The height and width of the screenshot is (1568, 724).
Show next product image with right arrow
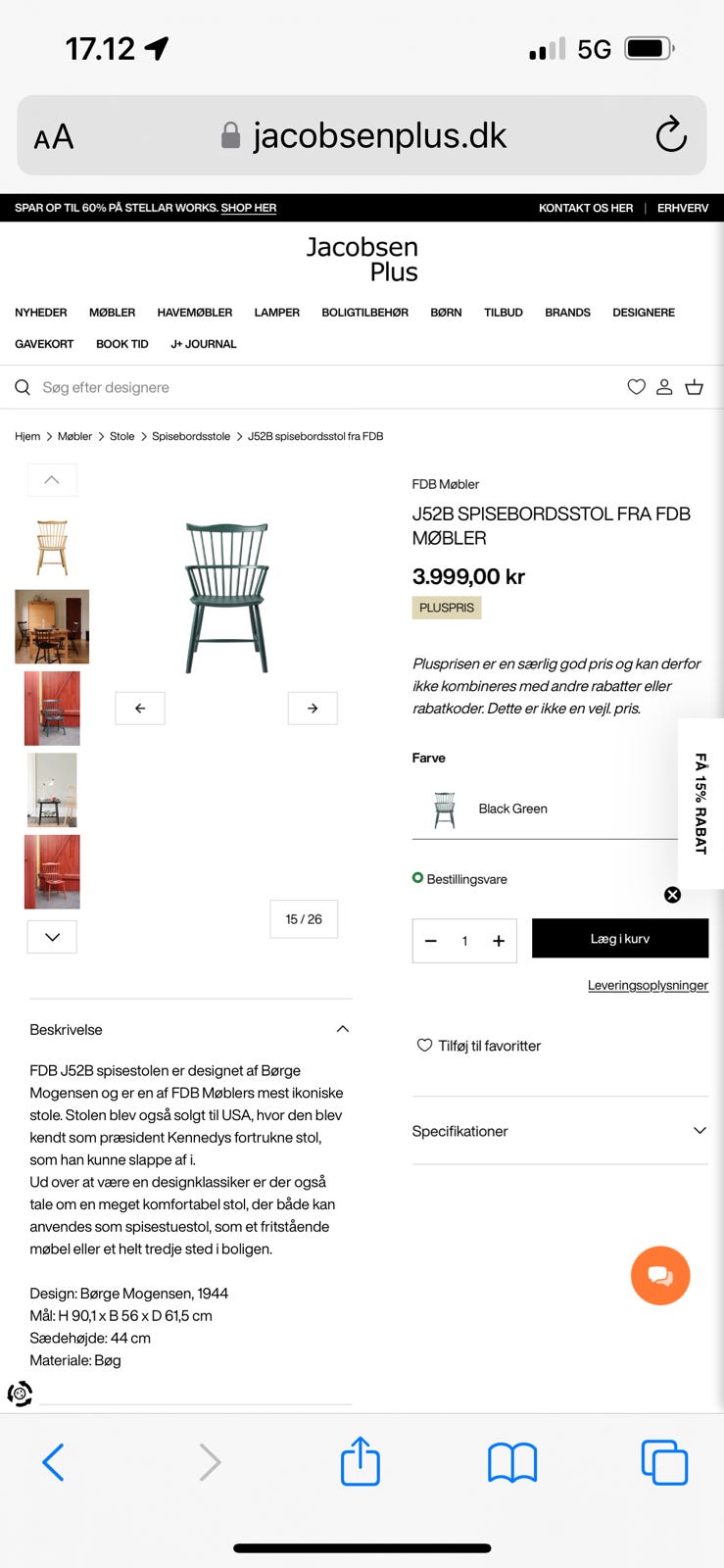(312, 708)
